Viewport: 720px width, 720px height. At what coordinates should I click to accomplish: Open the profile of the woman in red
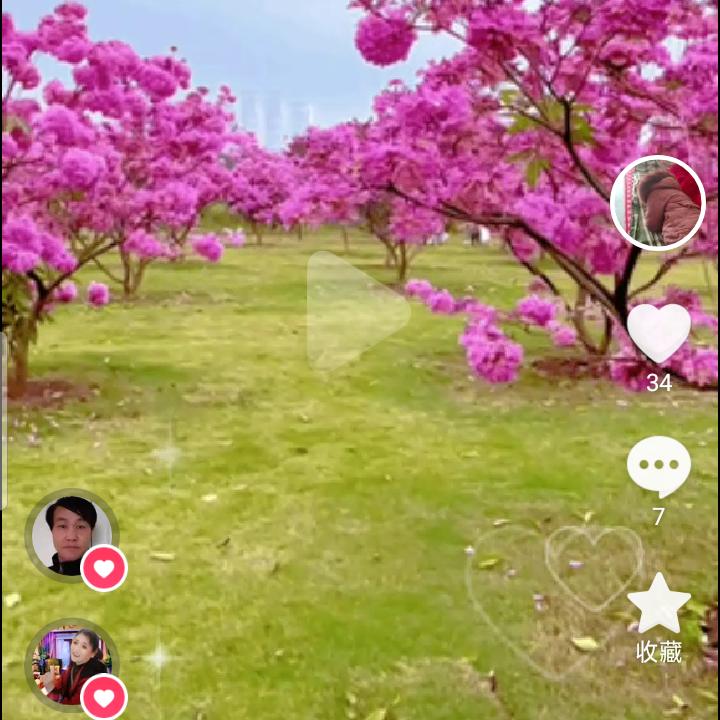(x=72, y=665)
